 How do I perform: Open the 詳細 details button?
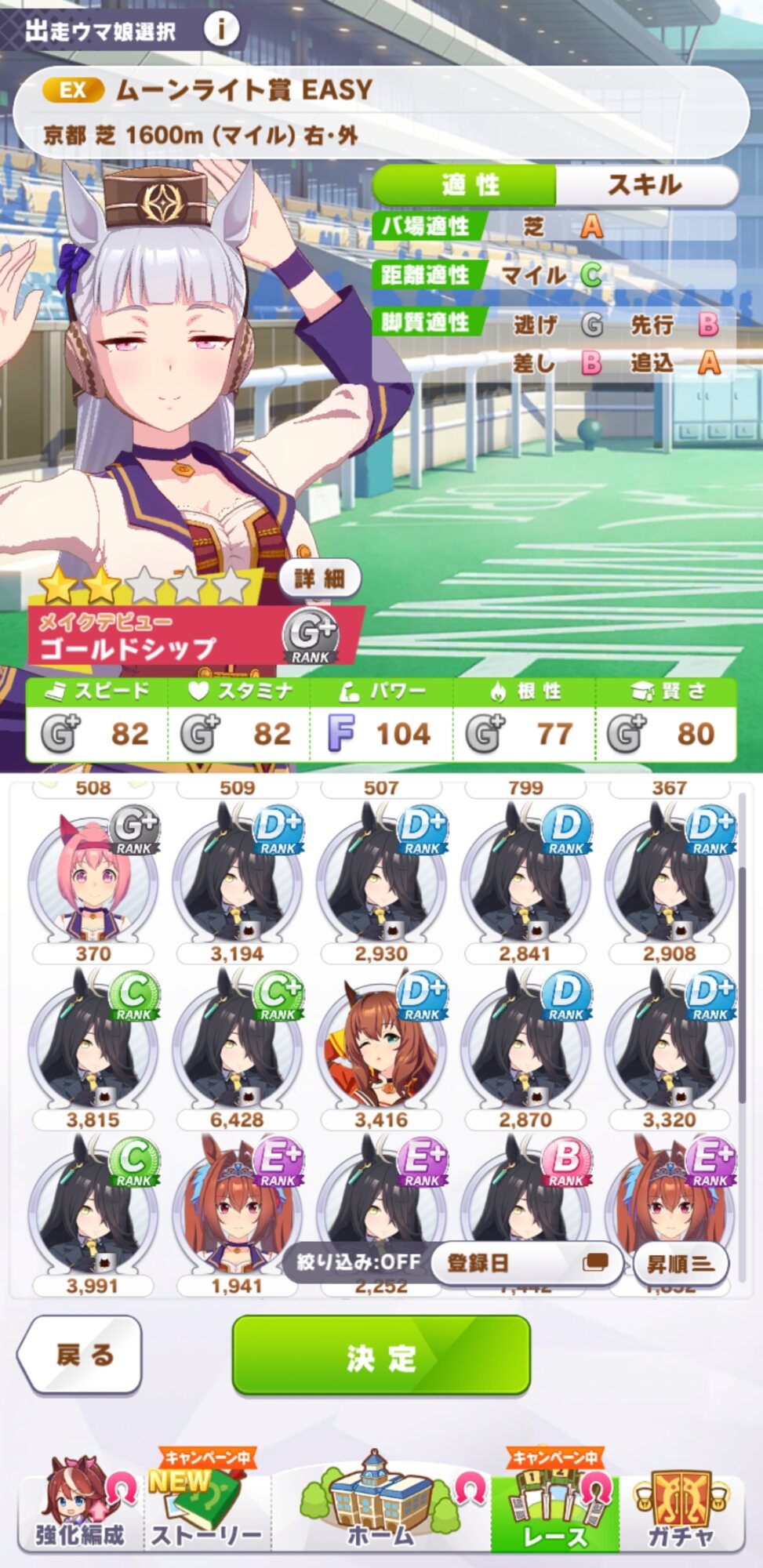pos(320,579)
